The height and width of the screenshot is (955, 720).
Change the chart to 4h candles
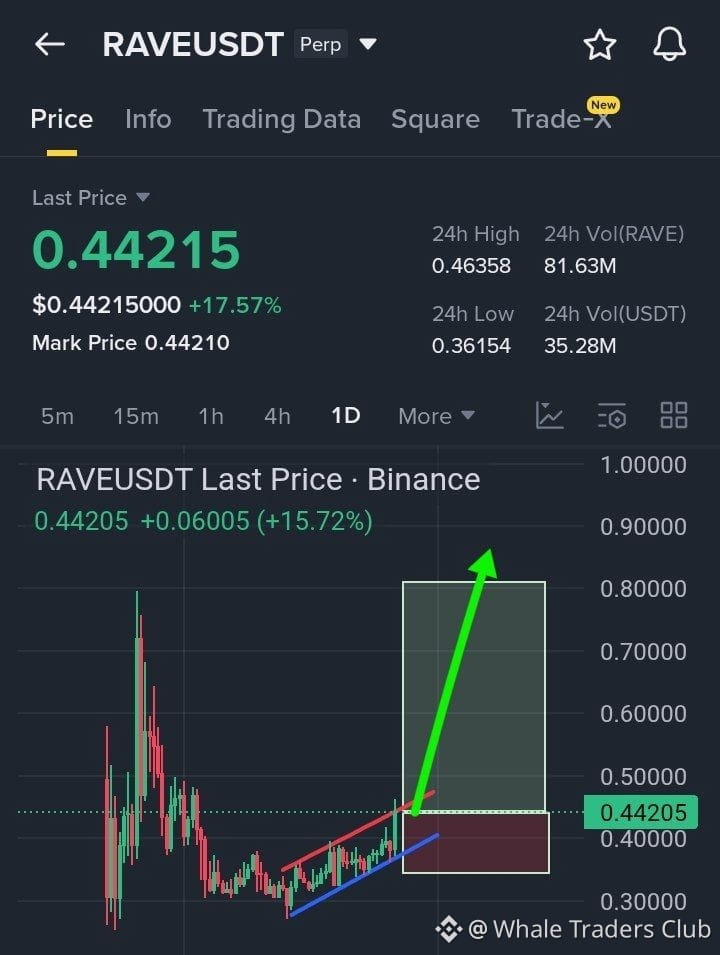[x=277, y=416]
